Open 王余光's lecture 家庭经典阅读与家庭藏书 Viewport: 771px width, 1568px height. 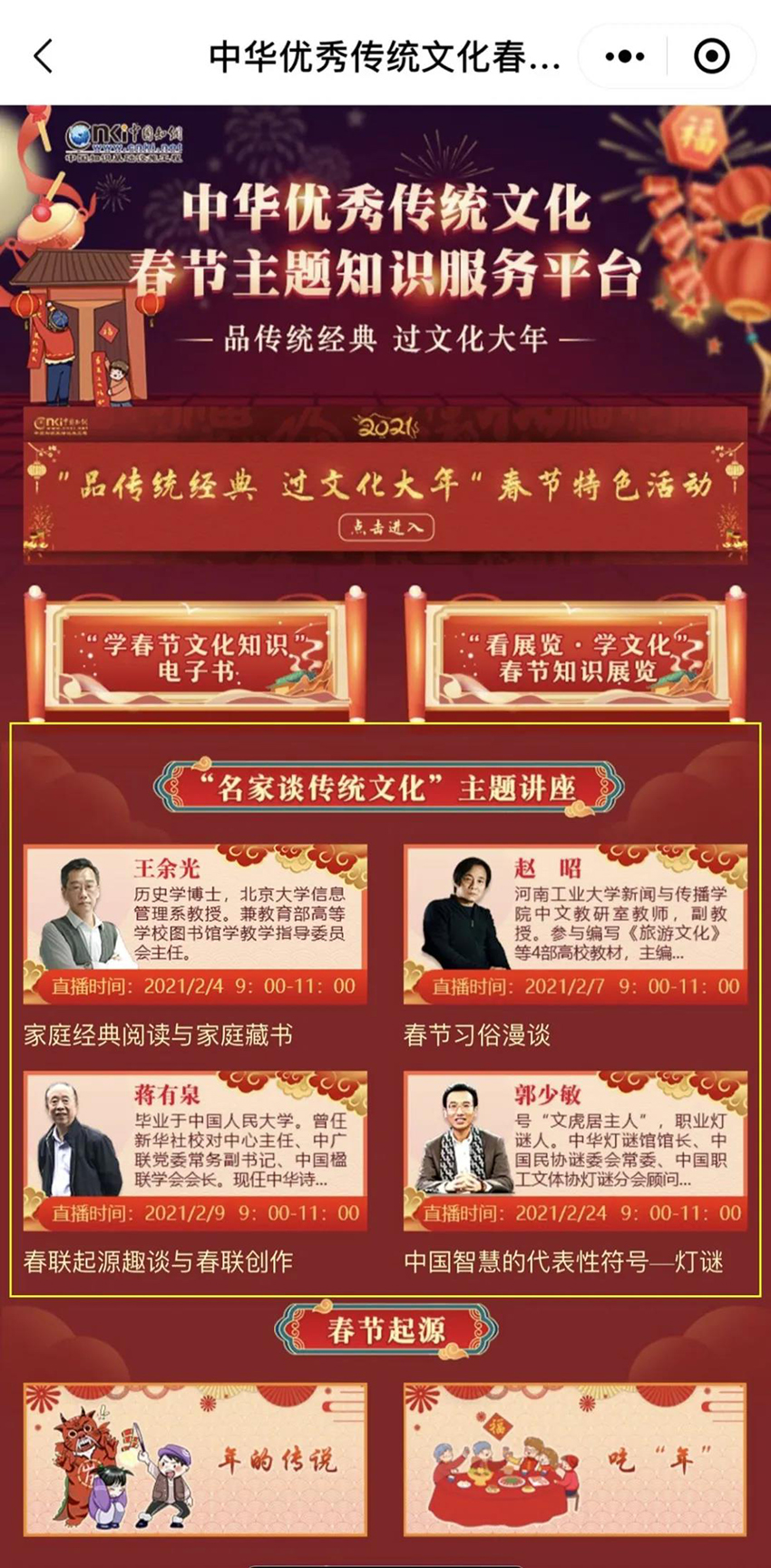click(196, 924)
